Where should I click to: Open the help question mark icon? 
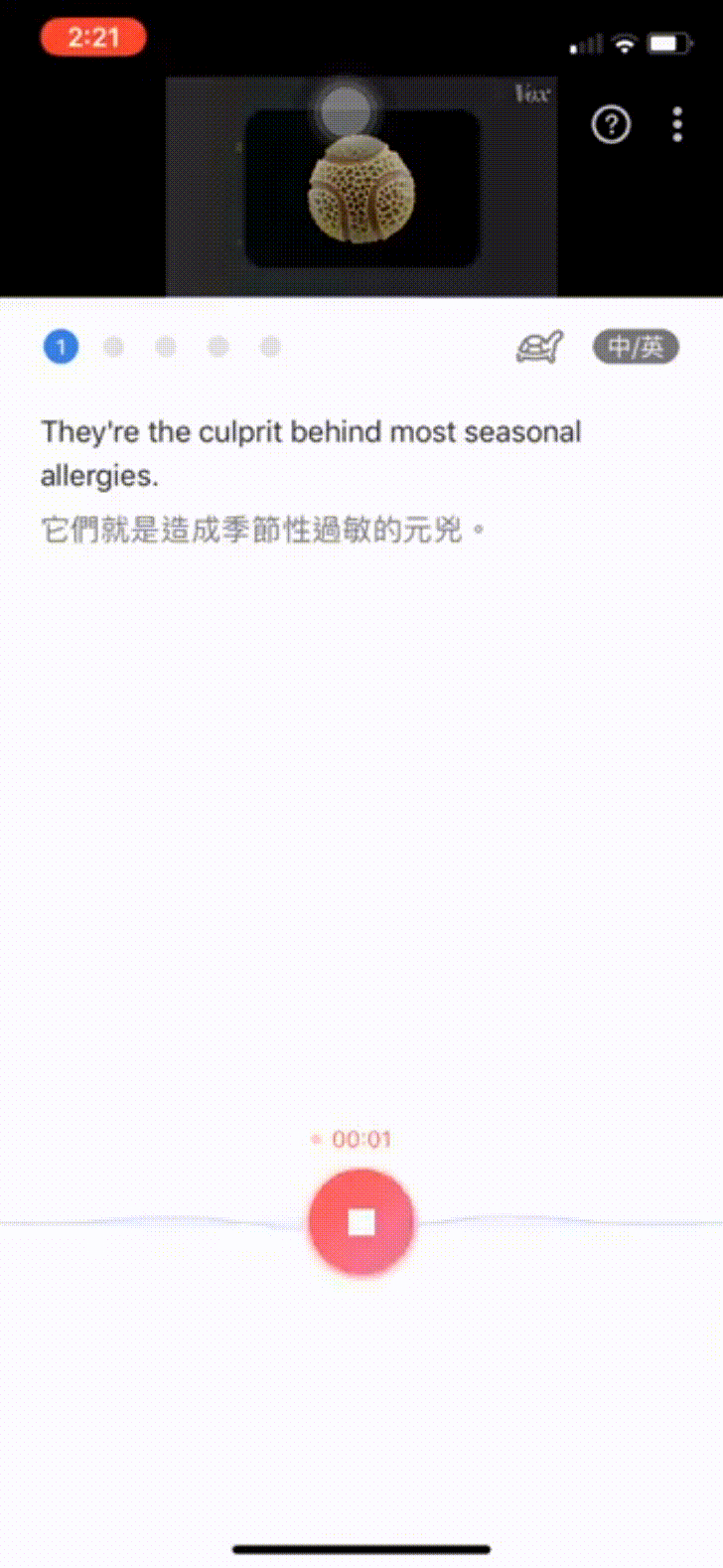(611, 125)
